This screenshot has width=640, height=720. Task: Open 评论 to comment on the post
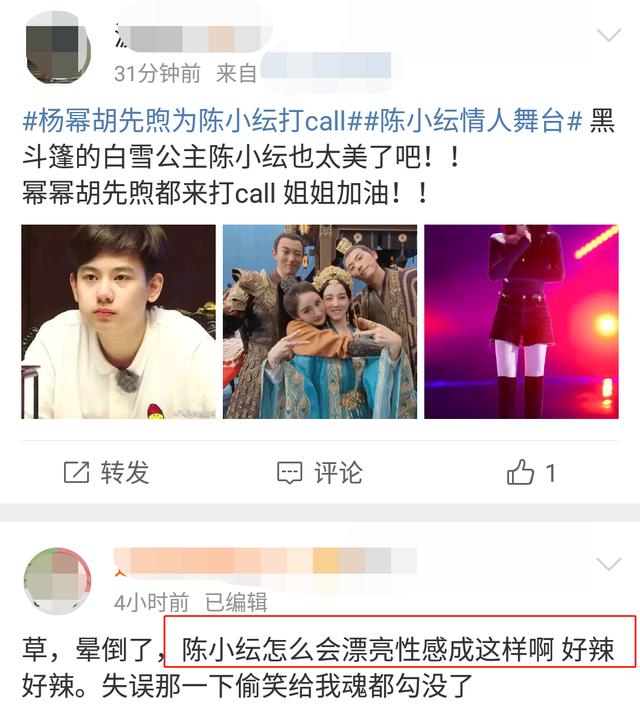[x=320, y=473]
